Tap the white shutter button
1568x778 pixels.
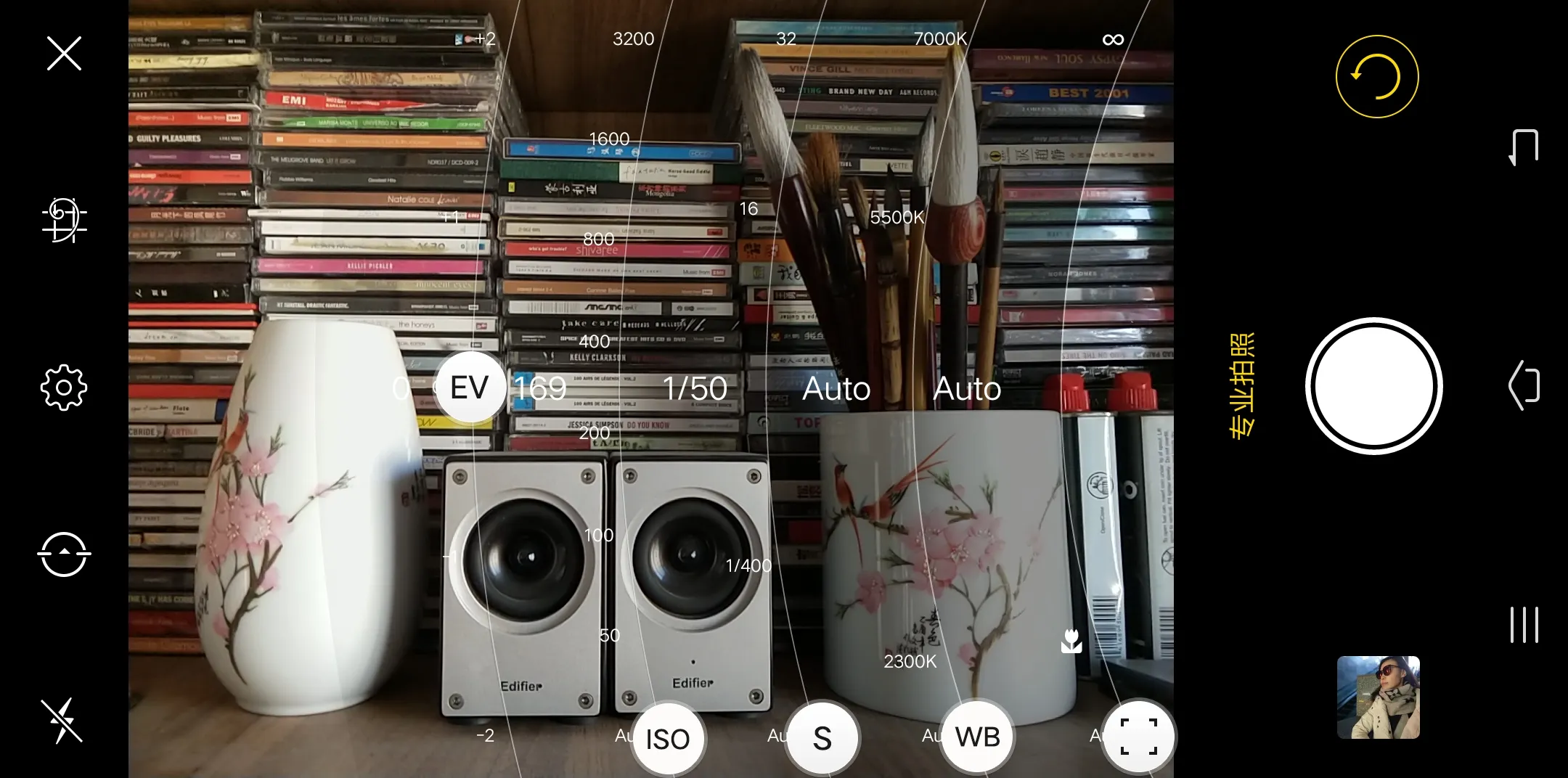click(x=1373, y=386)
